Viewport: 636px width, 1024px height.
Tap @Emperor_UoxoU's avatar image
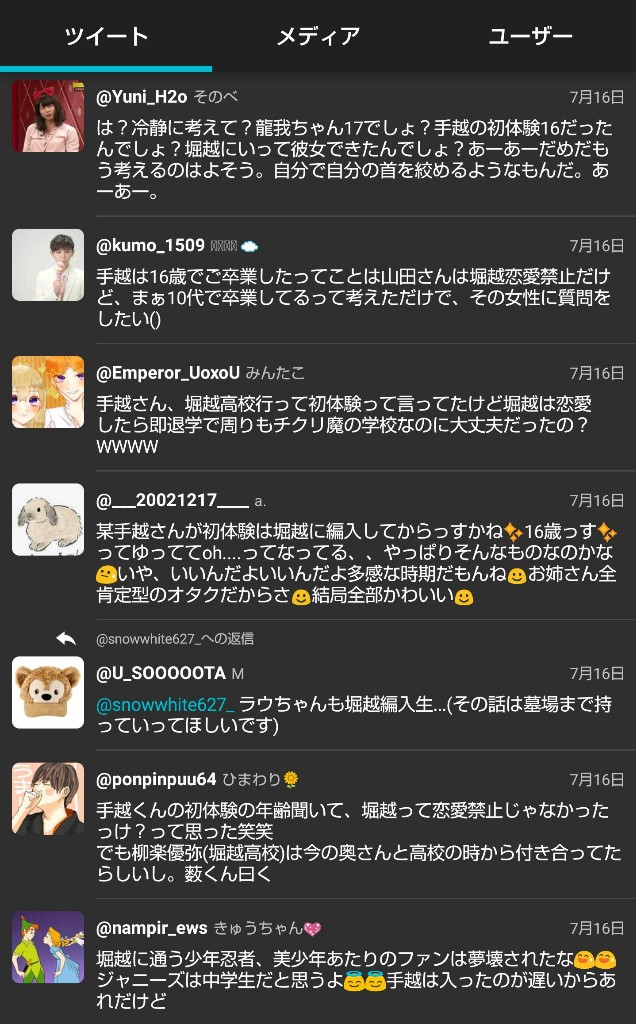coord(48,392)
